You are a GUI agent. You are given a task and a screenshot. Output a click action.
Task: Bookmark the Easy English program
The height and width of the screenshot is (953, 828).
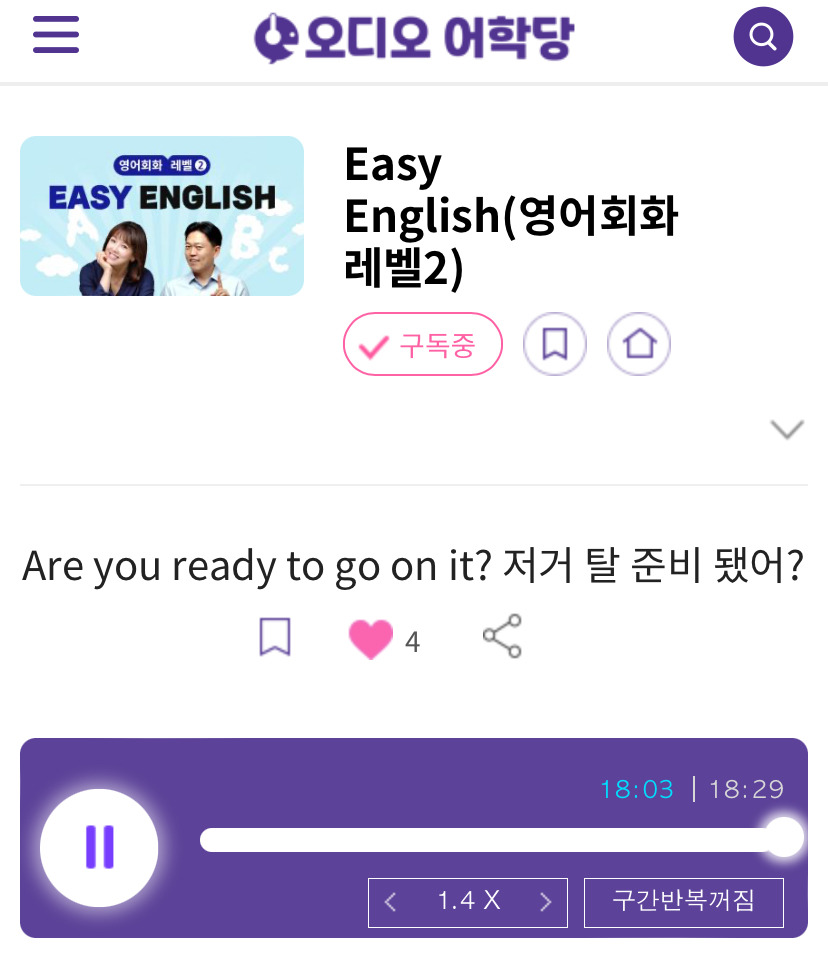[555, 344]
